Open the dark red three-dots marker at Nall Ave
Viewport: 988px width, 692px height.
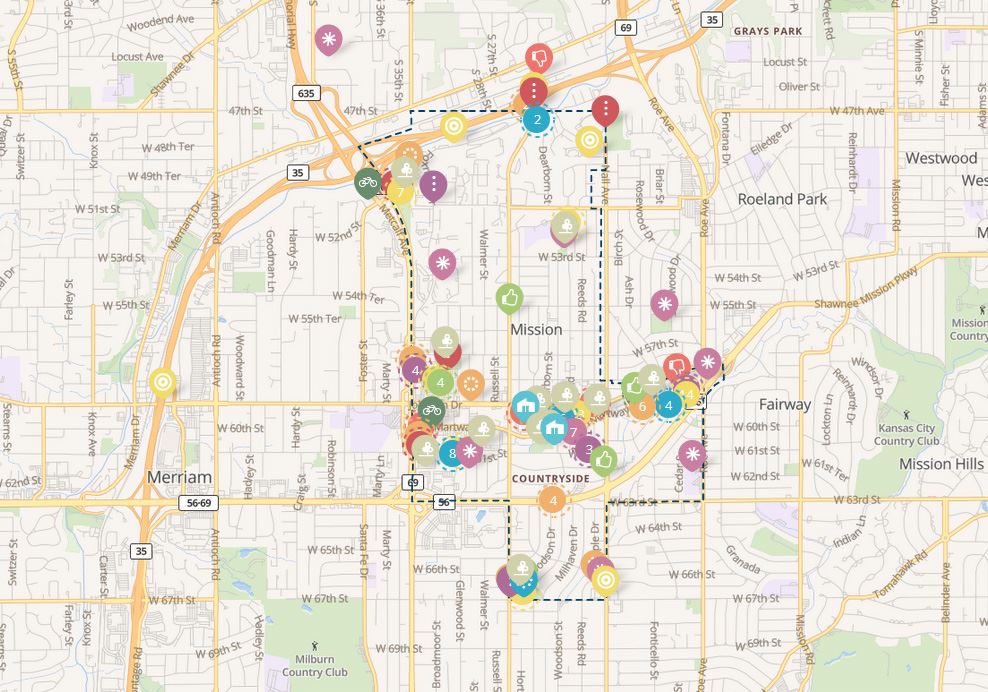tap(605, 108)
